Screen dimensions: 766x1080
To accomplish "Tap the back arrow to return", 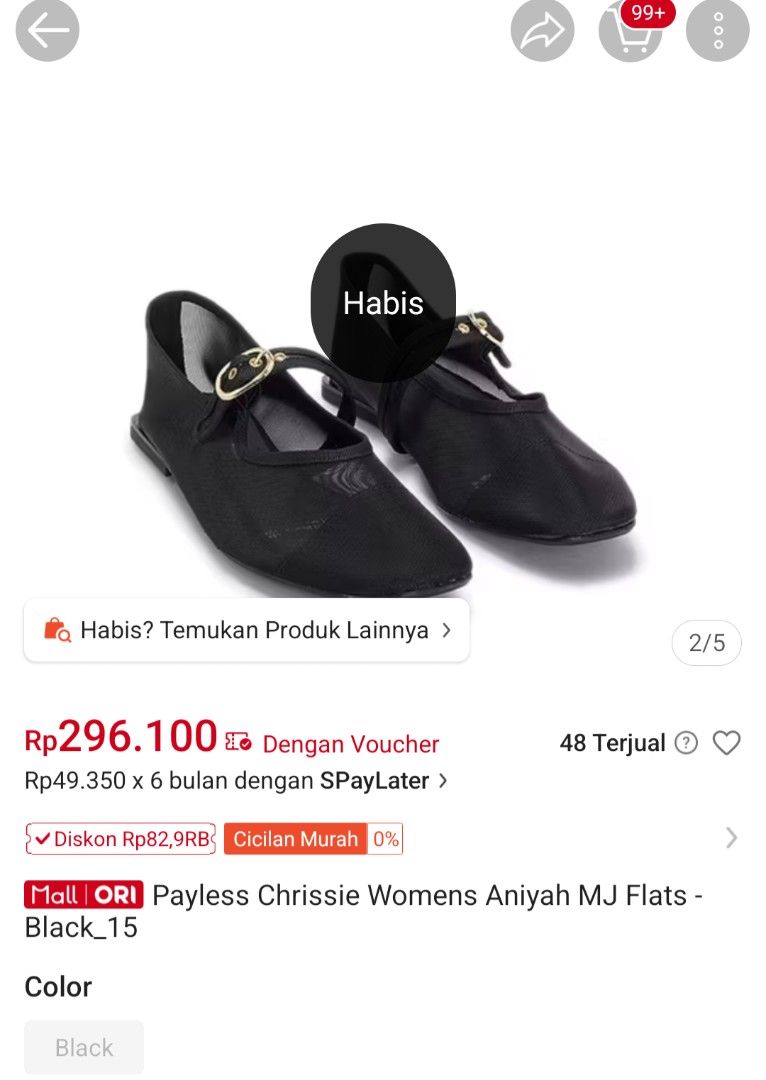I will click(x=46, y=31).
